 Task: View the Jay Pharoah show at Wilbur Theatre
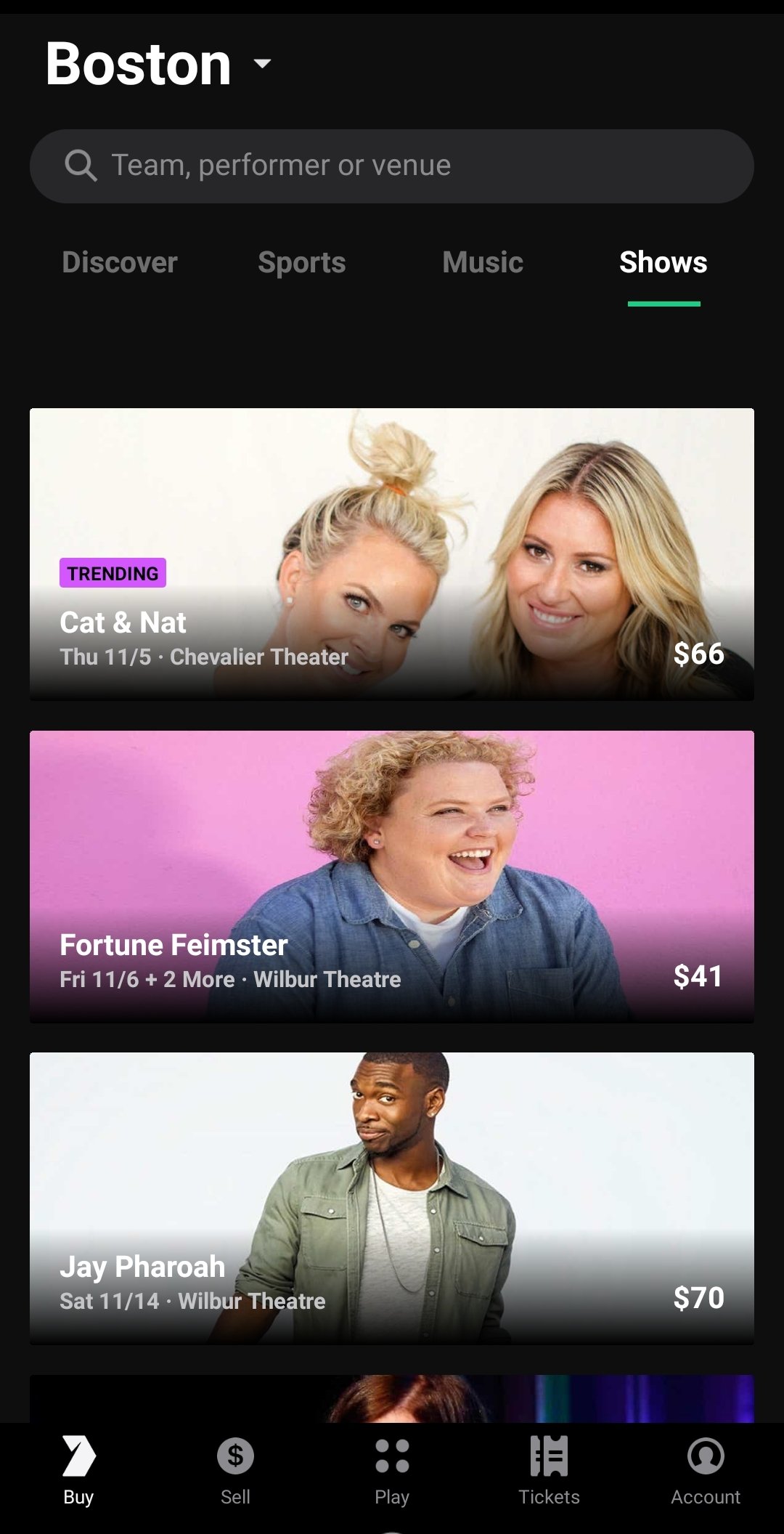(392, 1198)
